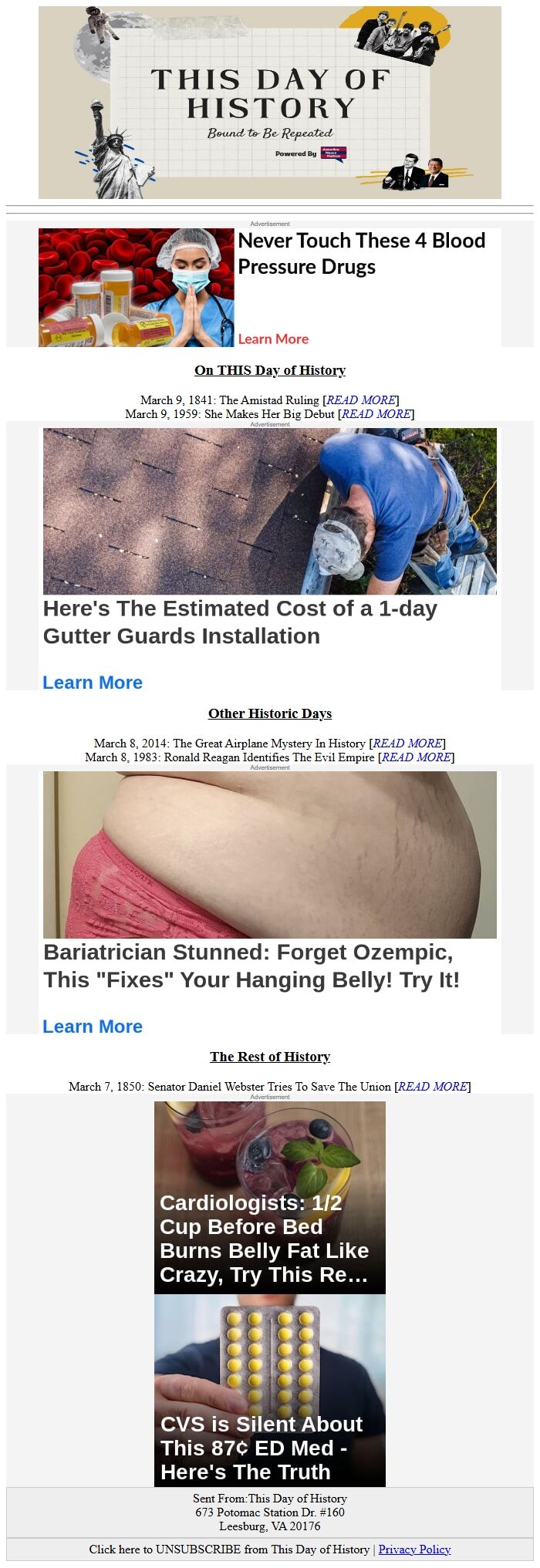The image size is (540, 1568).
Task: Click here to UNSUBSCRIBE from This Day of History
Action: click(228, 1549)
